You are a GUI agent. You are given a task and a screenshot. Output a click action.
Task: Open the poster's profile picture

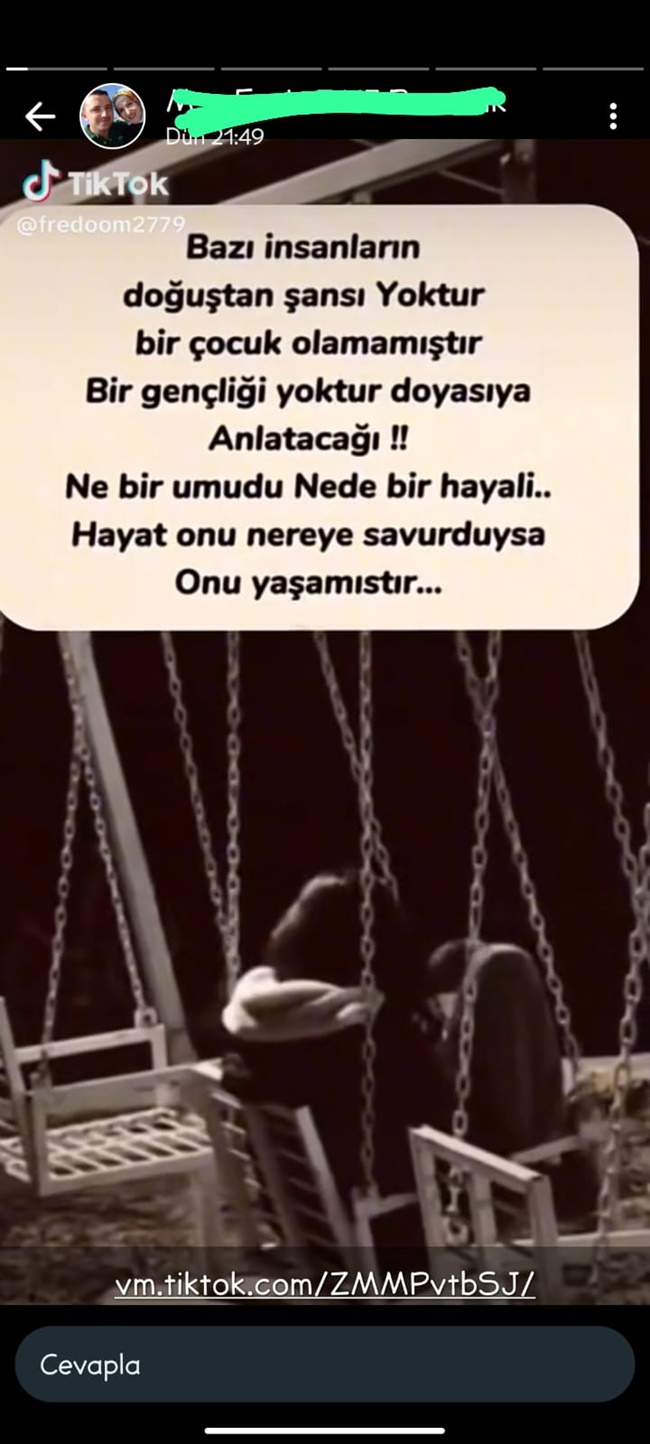[112, 117]
